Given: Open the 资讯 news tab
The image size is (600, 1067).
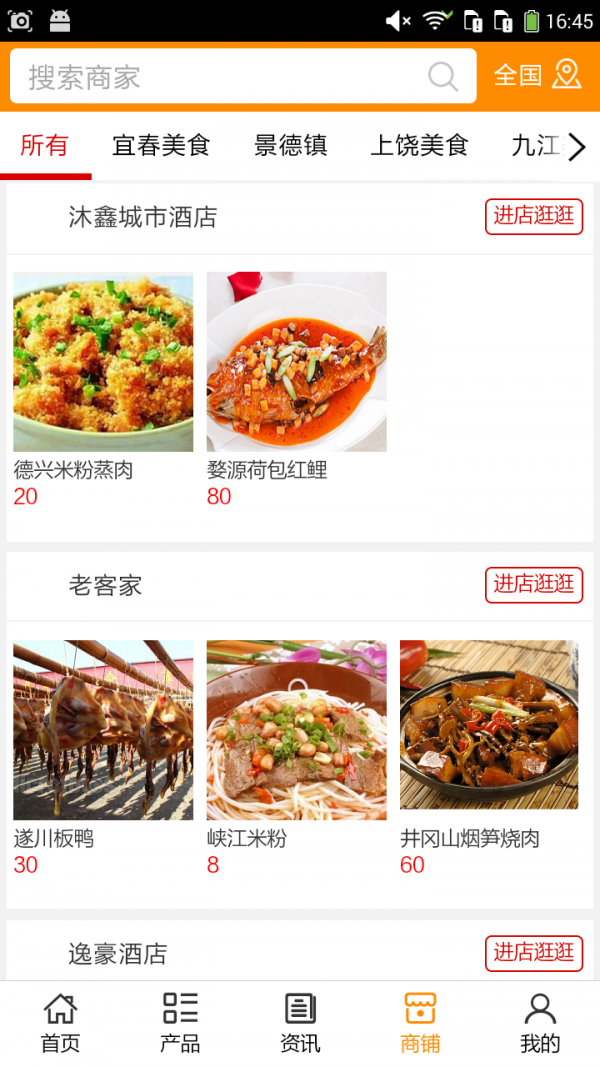Looking at the screenshot, I should (x=300, y=1023).
